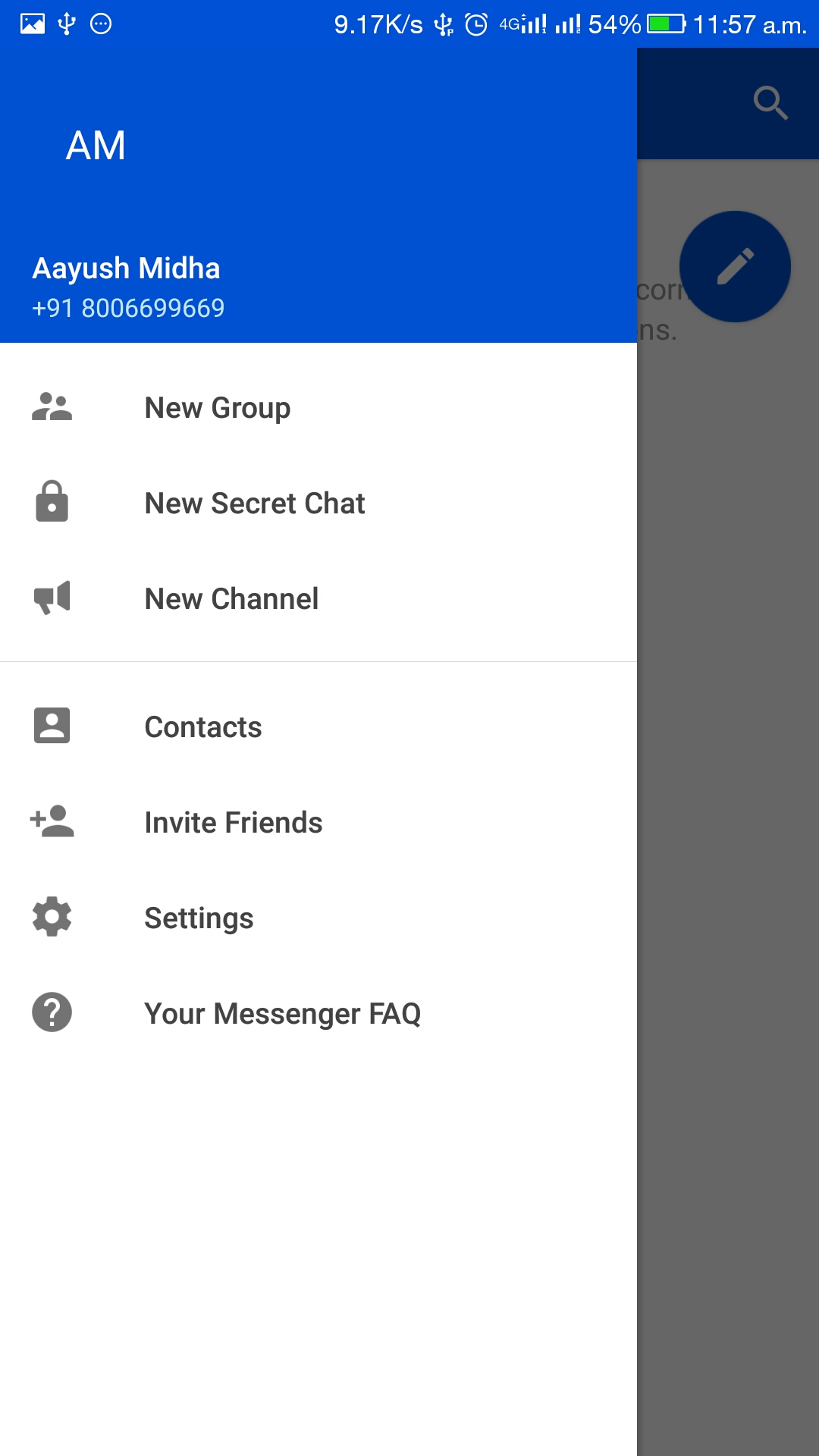Select Invite Friends from the menu
Screen dimensions: 819x1456
(x=234, y=821)
